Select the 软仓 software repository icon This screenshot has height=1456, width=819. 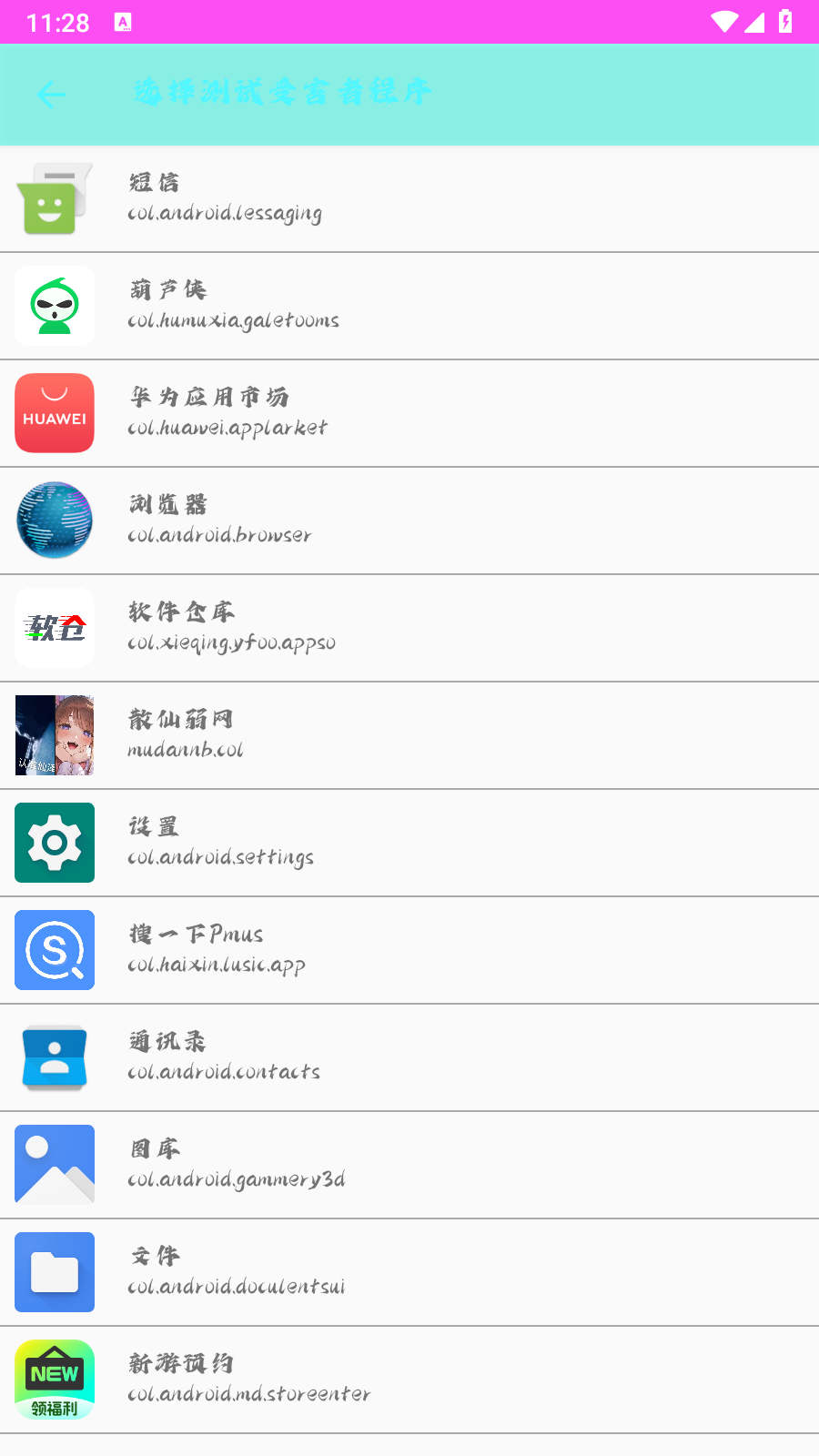click(x=55, y=628)
